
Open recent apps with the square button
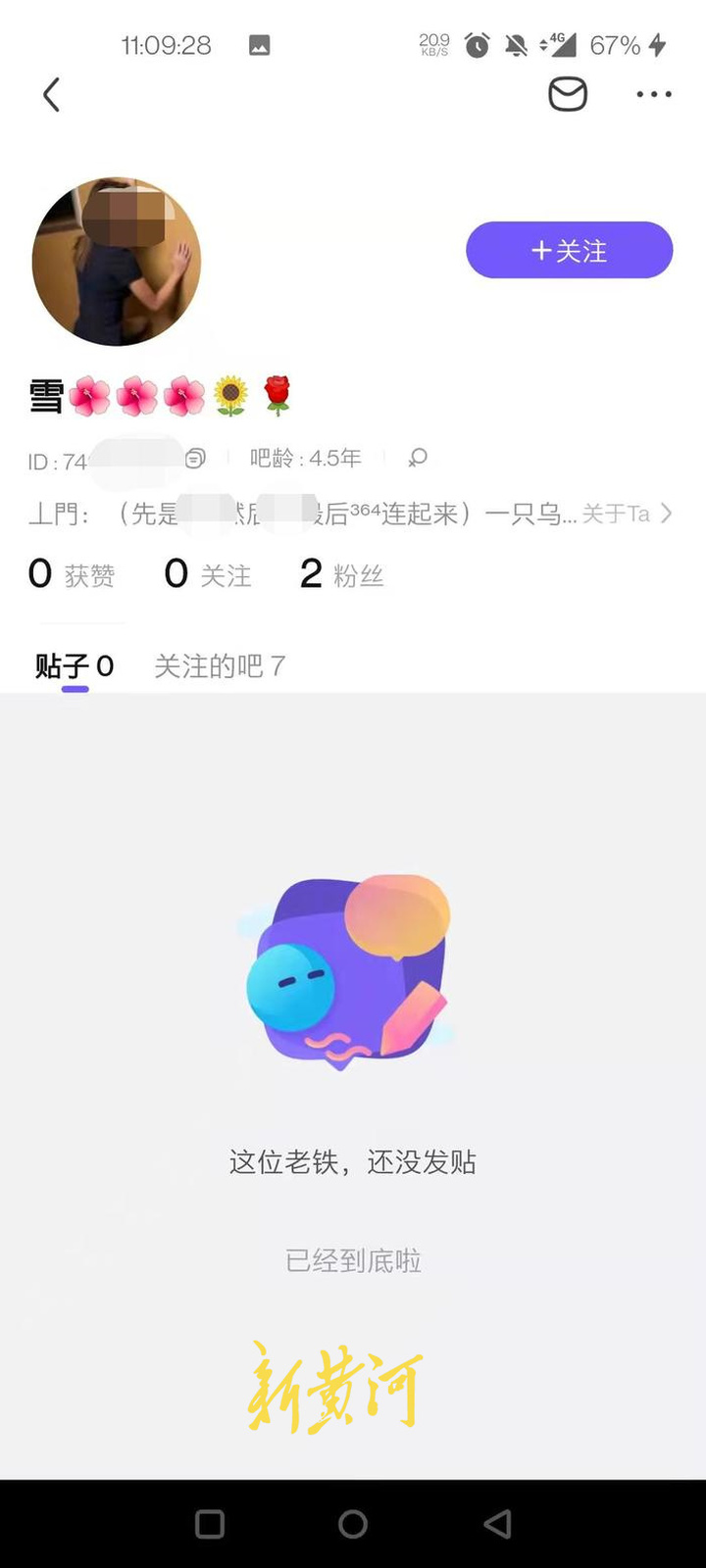tap(209, 1525)
